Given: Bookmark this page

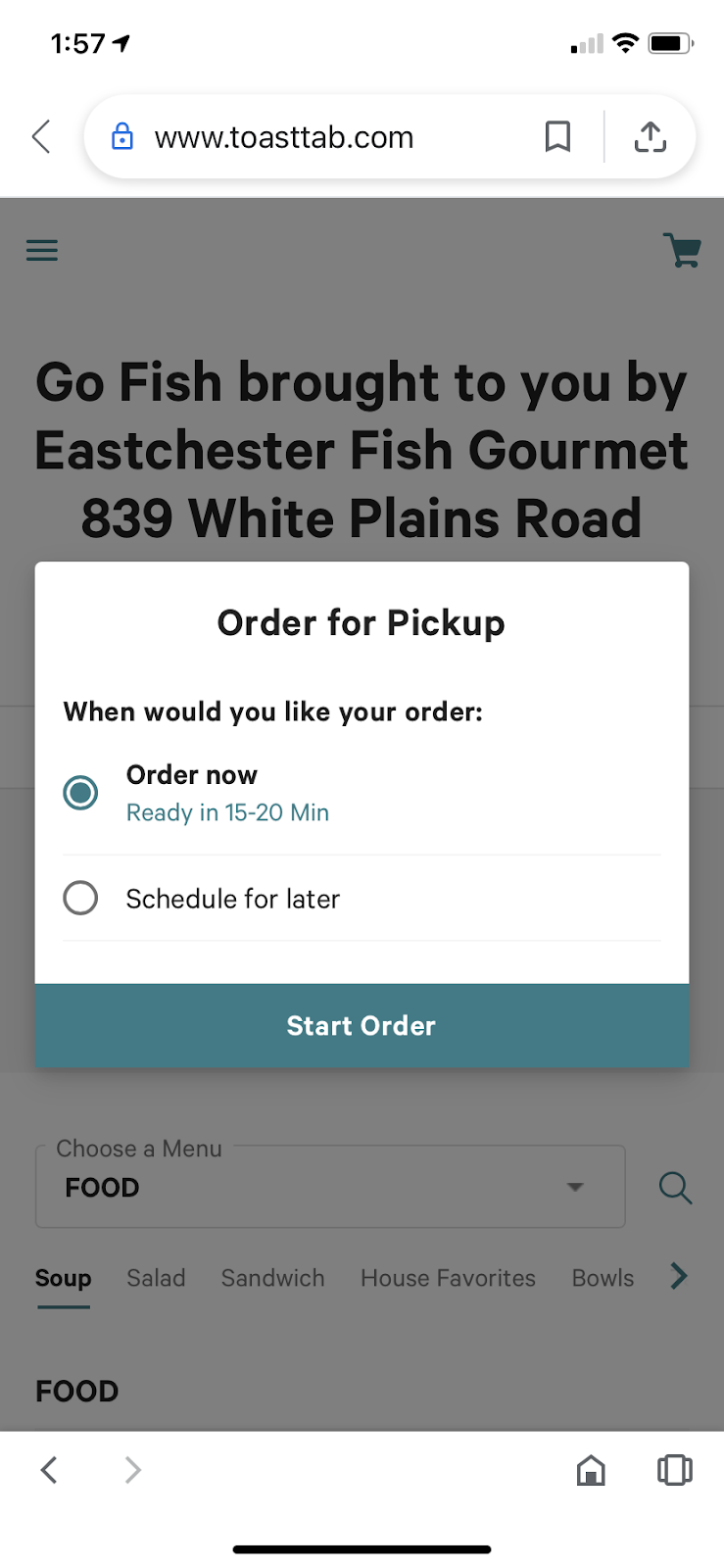Looking at the screenshot, I should 557,136.
